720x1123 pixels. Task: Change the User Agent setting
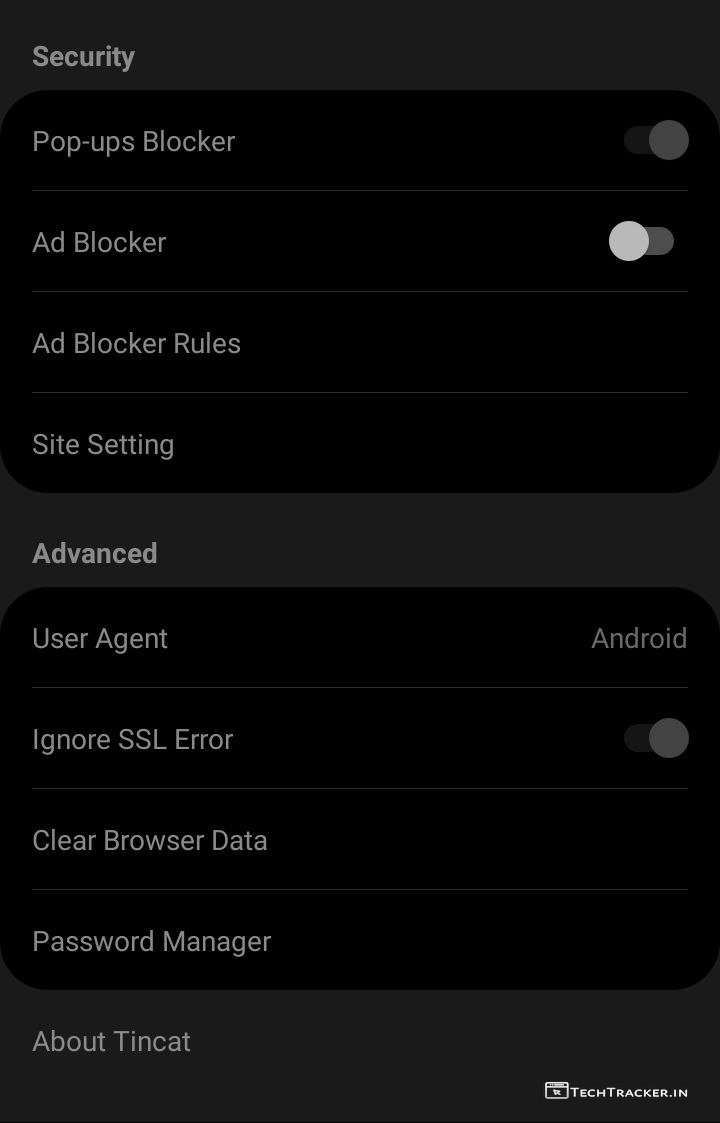[360, 638]
